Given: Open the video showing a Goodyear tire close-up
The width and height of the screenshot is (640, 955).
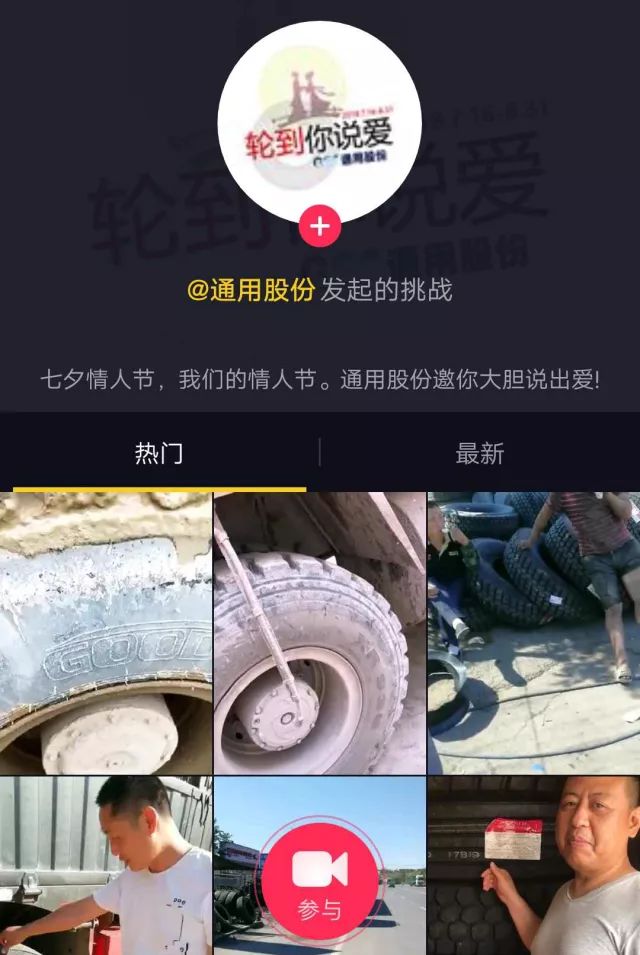Looking at the screenshot, I should pos(106,633).
